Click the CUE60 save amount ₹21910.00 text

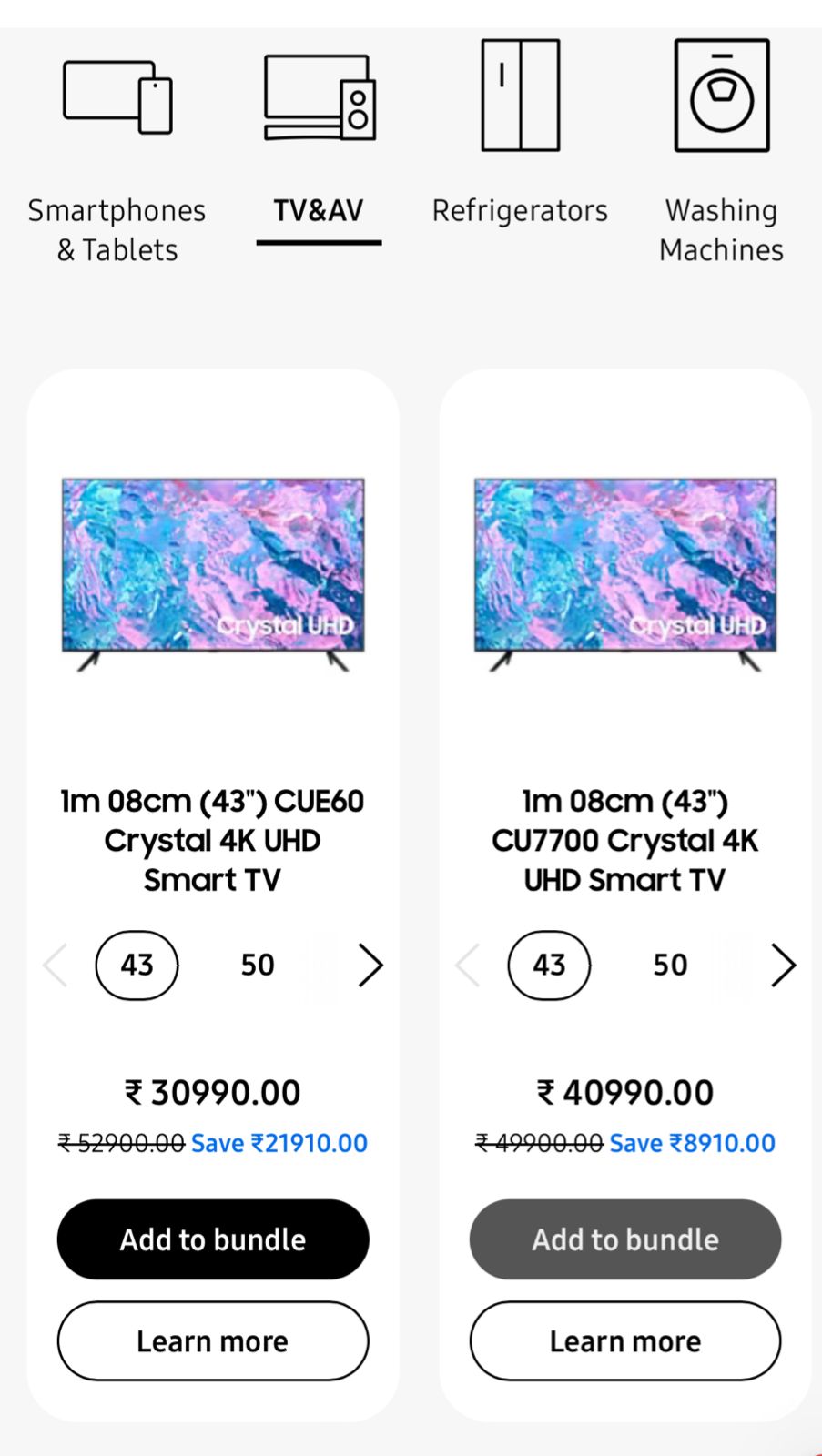(x=277, y=1142)
